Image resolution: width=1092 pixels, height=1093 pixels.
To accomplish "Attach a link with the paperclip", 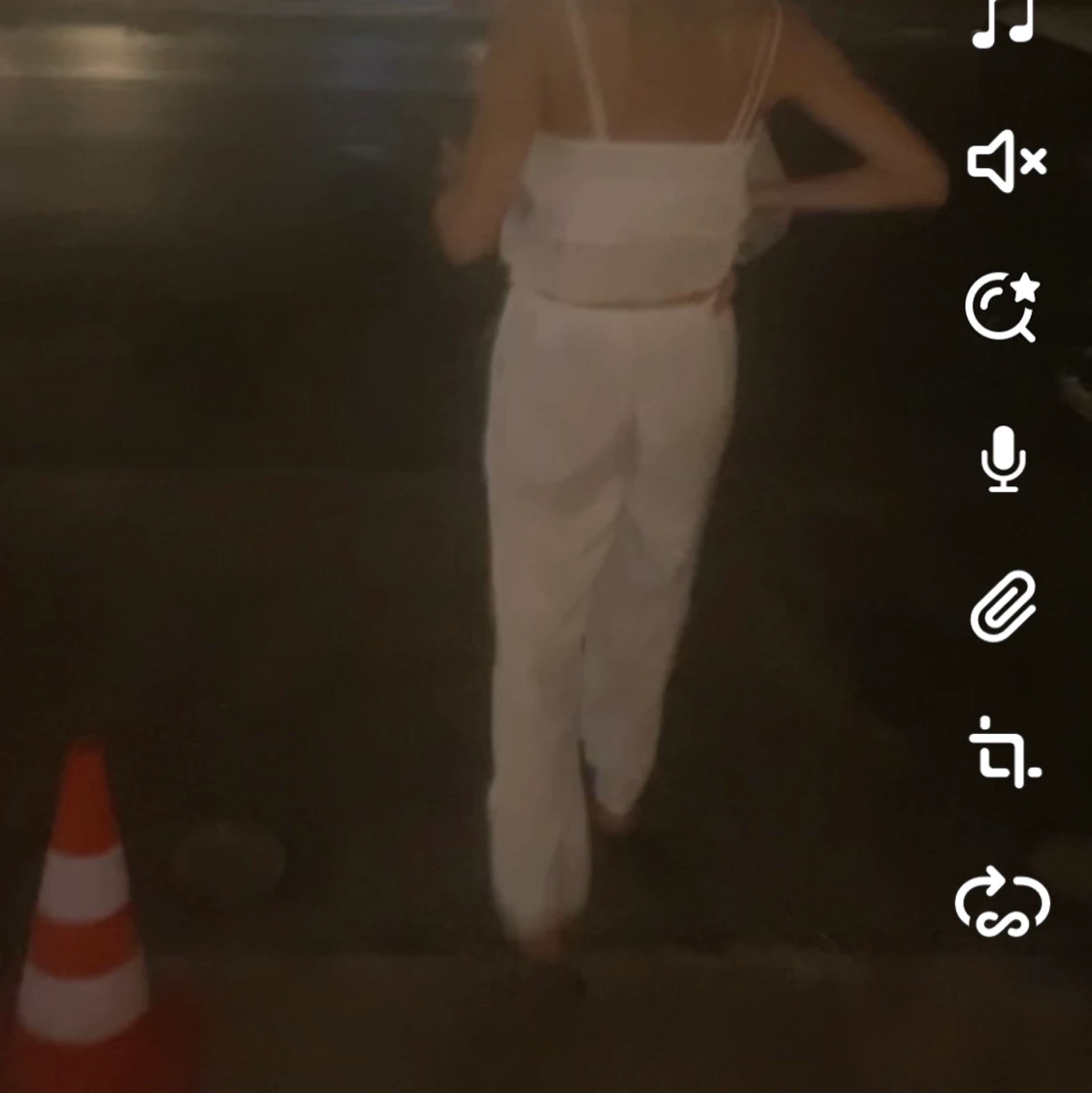I will point(1003,607).
